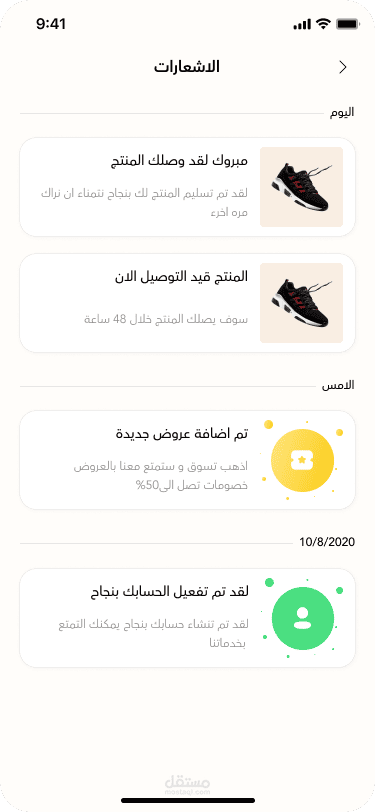
Task: Open the notification تم اضافة عروض جديدة
Action: coord(188,460)
